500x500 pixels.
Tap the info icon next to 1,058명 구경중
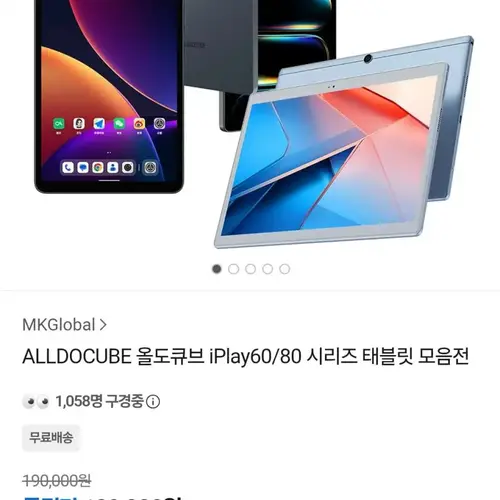pyautogui.click(x=153, y=402)
